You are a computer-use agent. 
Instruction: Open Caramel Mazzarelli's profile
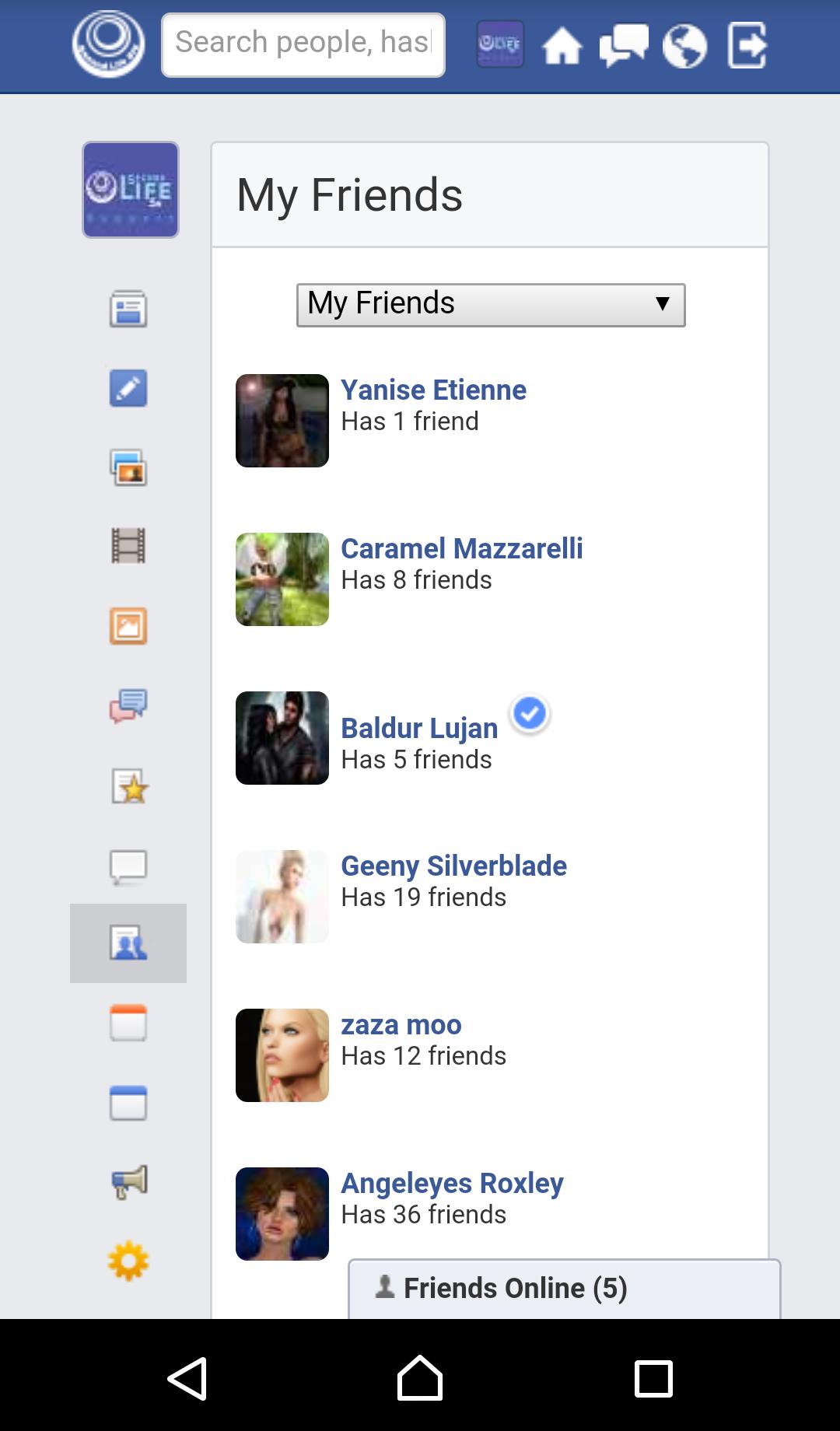pyautogui.click(x=461, y=548)
